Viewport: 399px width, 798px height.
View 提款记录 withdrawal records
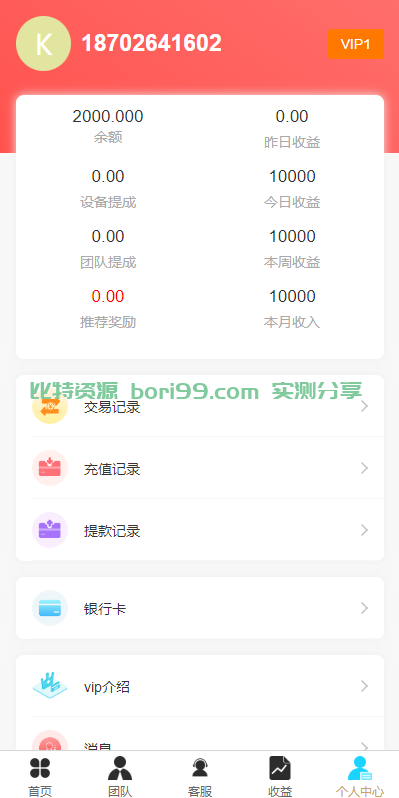click(x=200, y=530)
